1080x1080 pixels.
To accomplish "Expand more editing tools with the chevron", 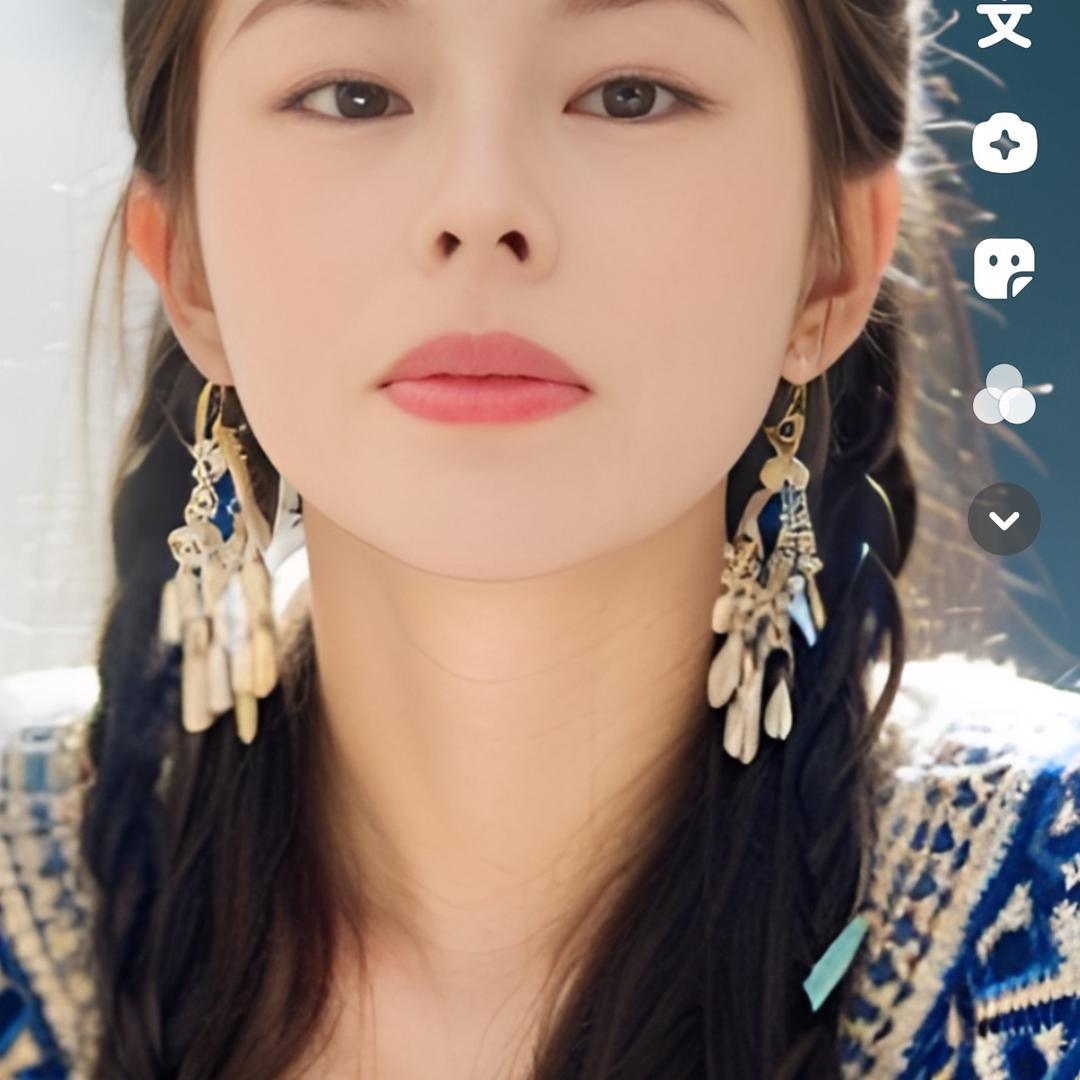I will coord(1004,519).
